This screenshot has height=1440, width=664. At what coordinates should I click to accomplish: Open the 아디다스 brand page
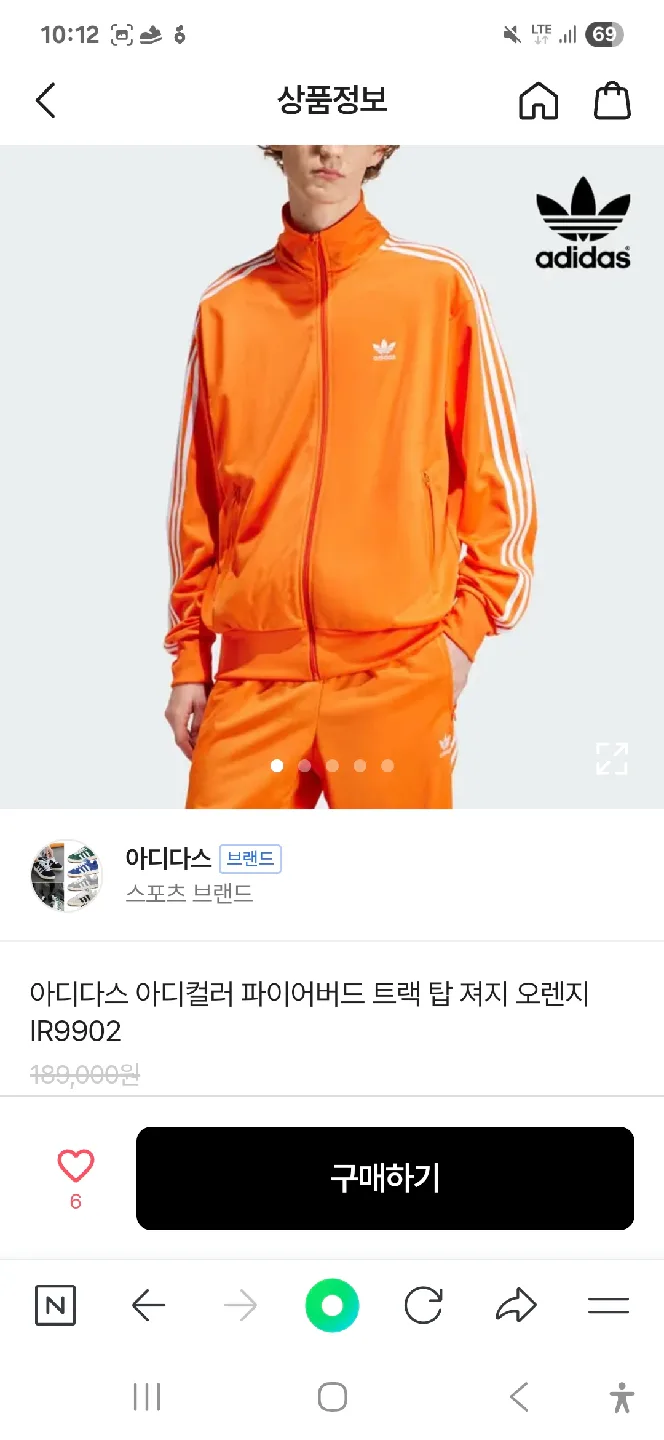tap(168, 858)
